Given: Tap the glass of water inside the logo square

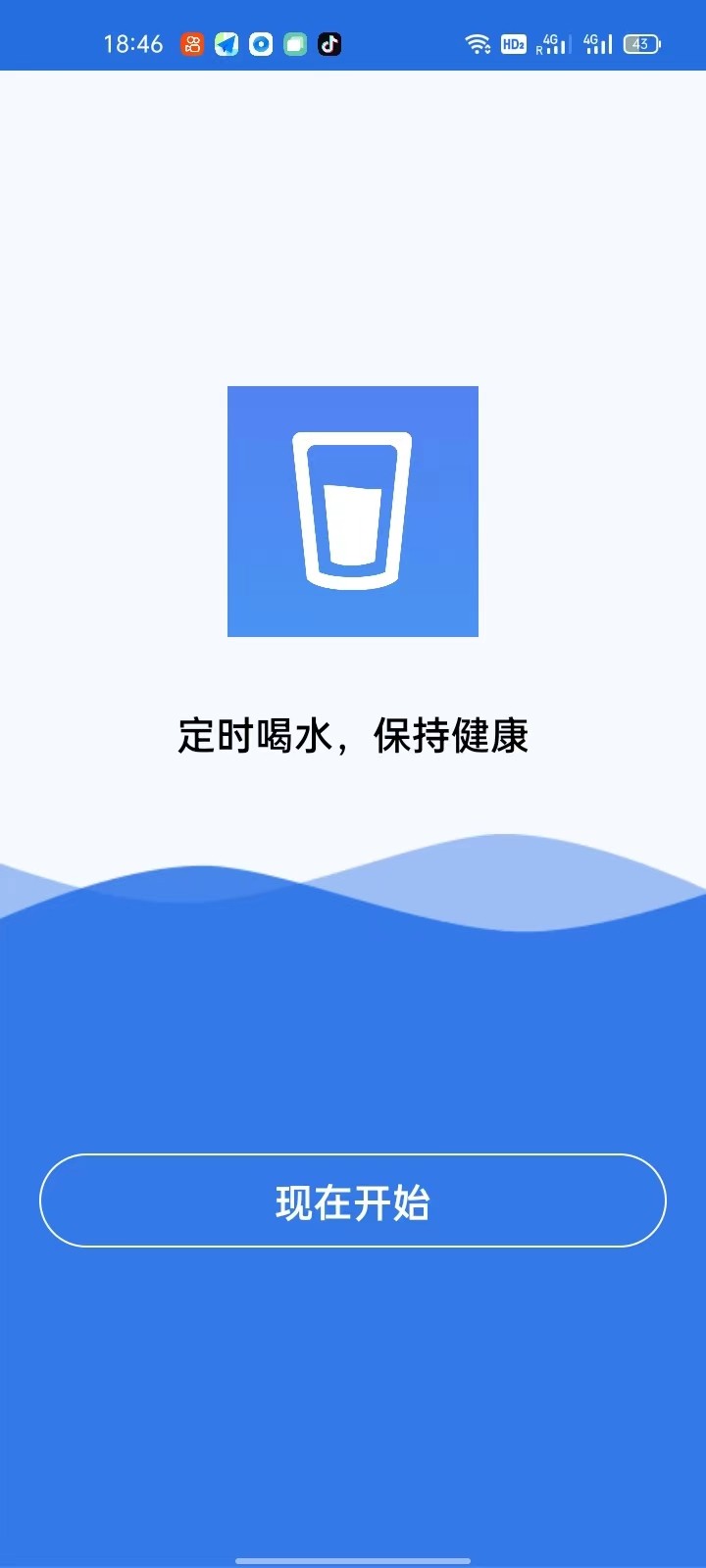Looking at the screenshot, I should [x=352, y=510].
